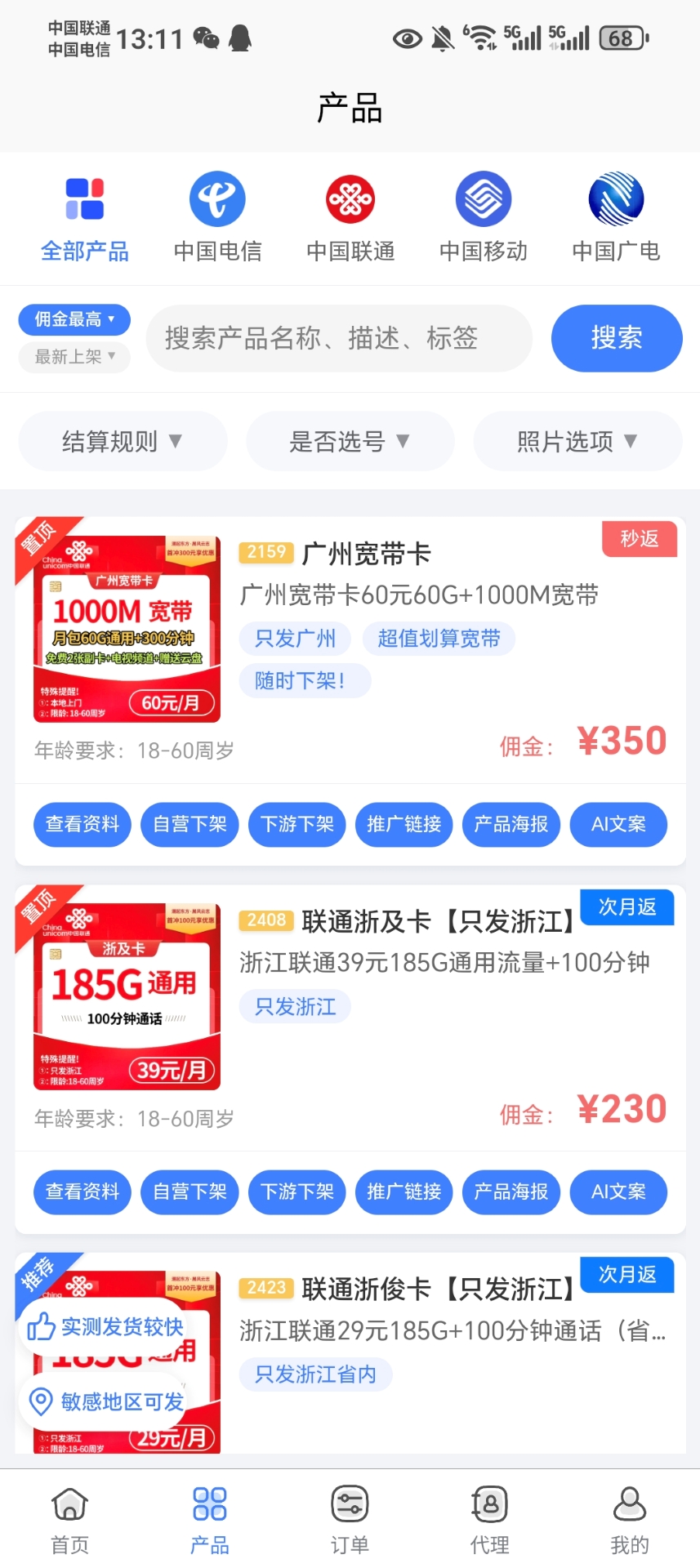Click 推广链接 on the 广州宽带卡 card

pyautogui.click(x=404, y=825)
